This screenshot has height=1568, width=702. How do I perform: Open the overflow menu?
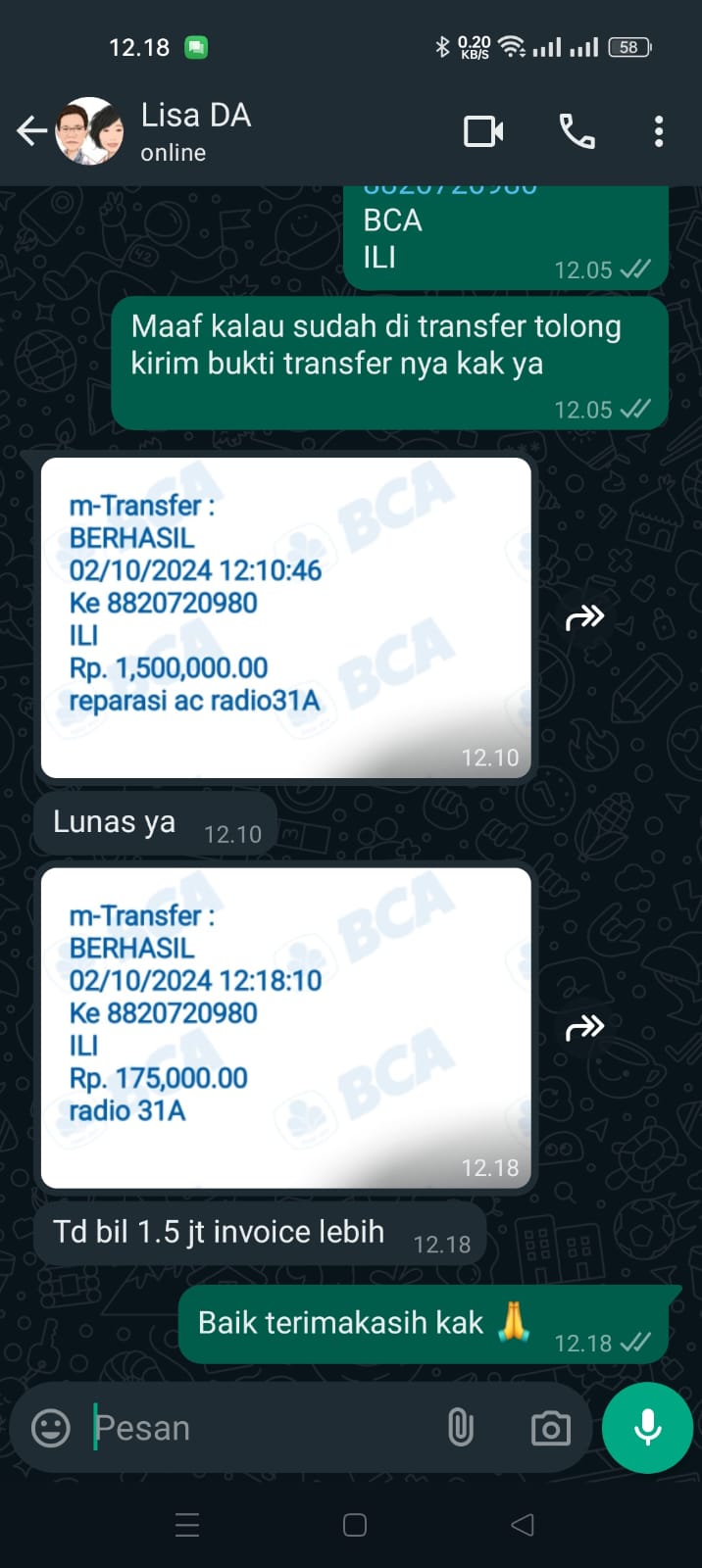tap(659, 131)
